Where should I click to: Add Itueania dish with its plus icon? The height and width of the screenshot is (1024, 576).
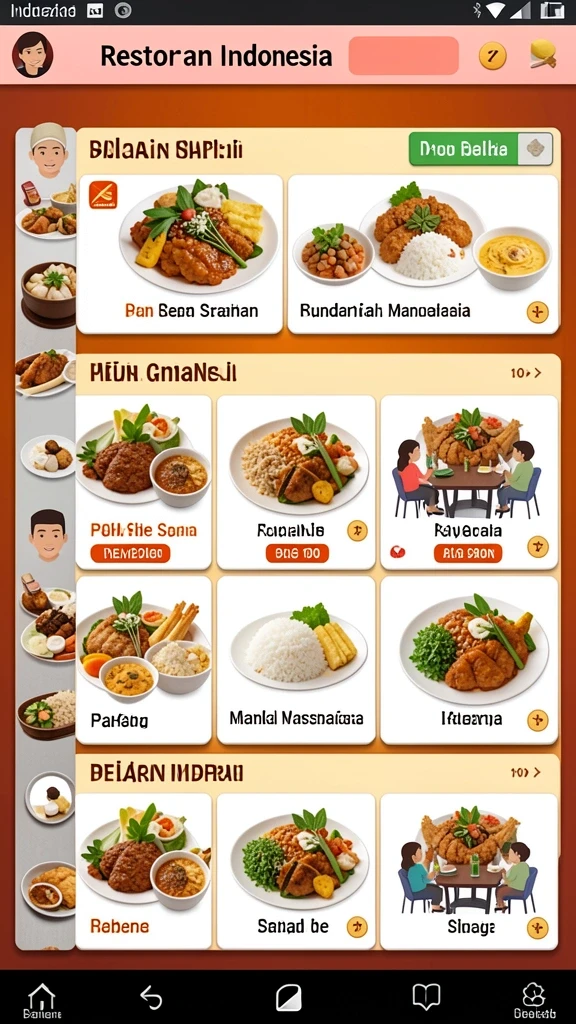point(537,720)
